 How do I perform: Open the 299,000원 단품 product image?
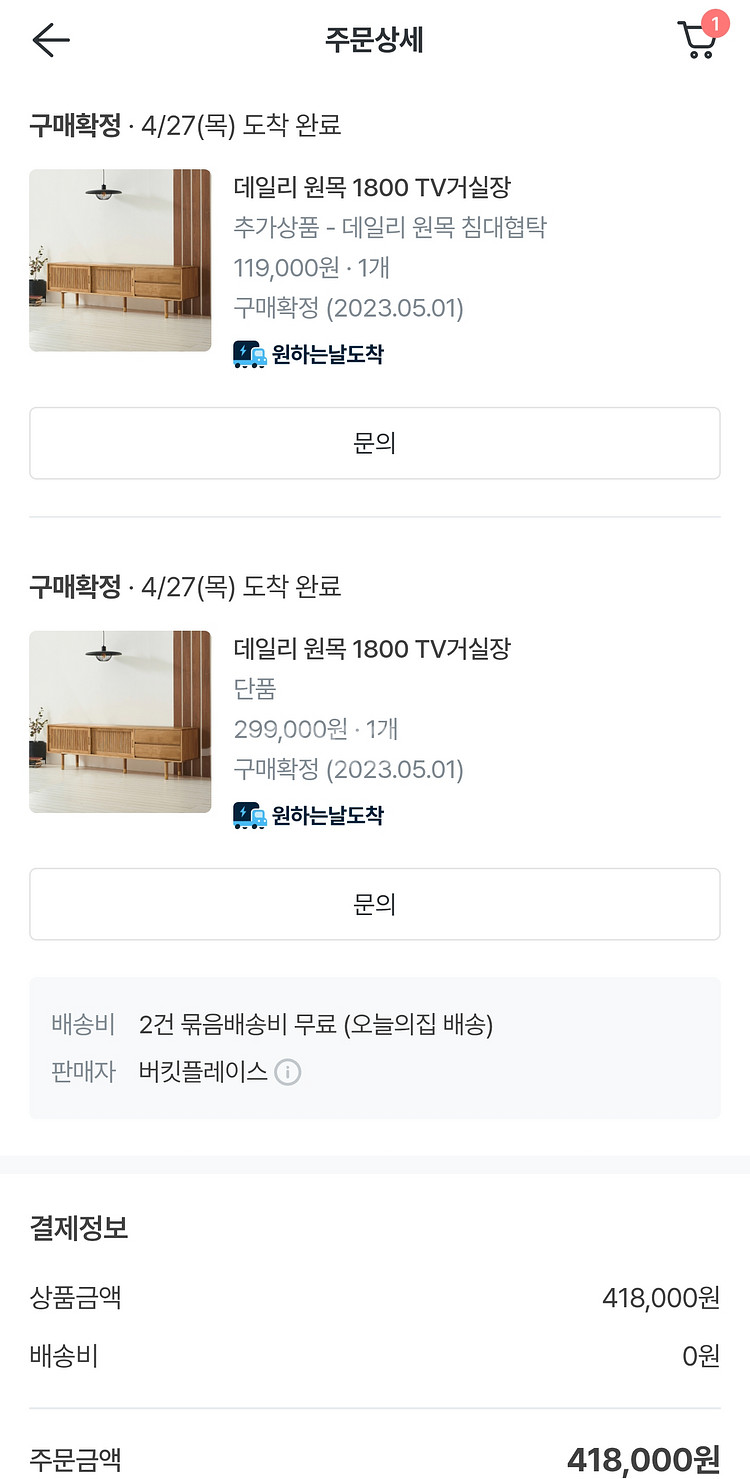coord(120,722)
